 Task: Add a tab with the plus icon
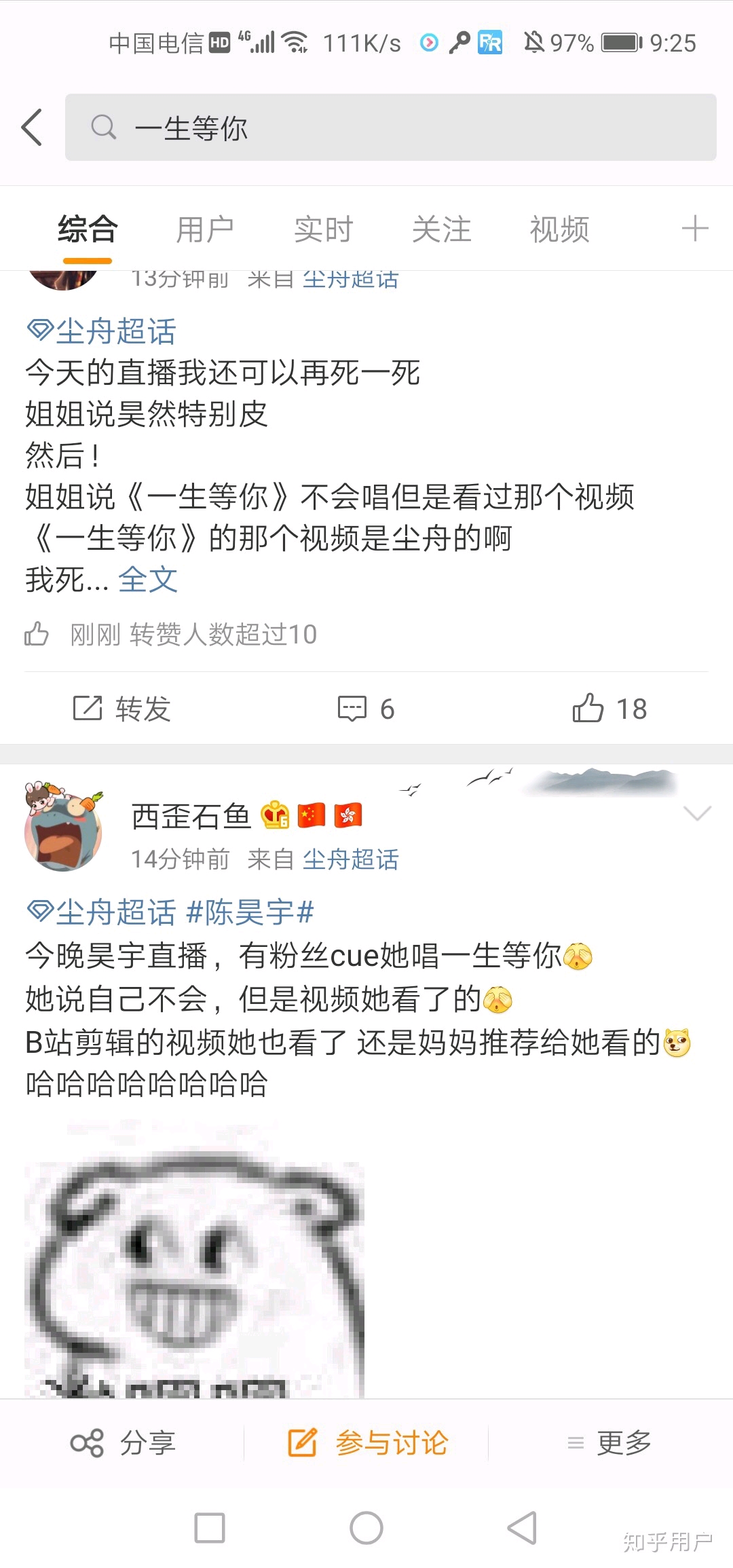[695, 229]
